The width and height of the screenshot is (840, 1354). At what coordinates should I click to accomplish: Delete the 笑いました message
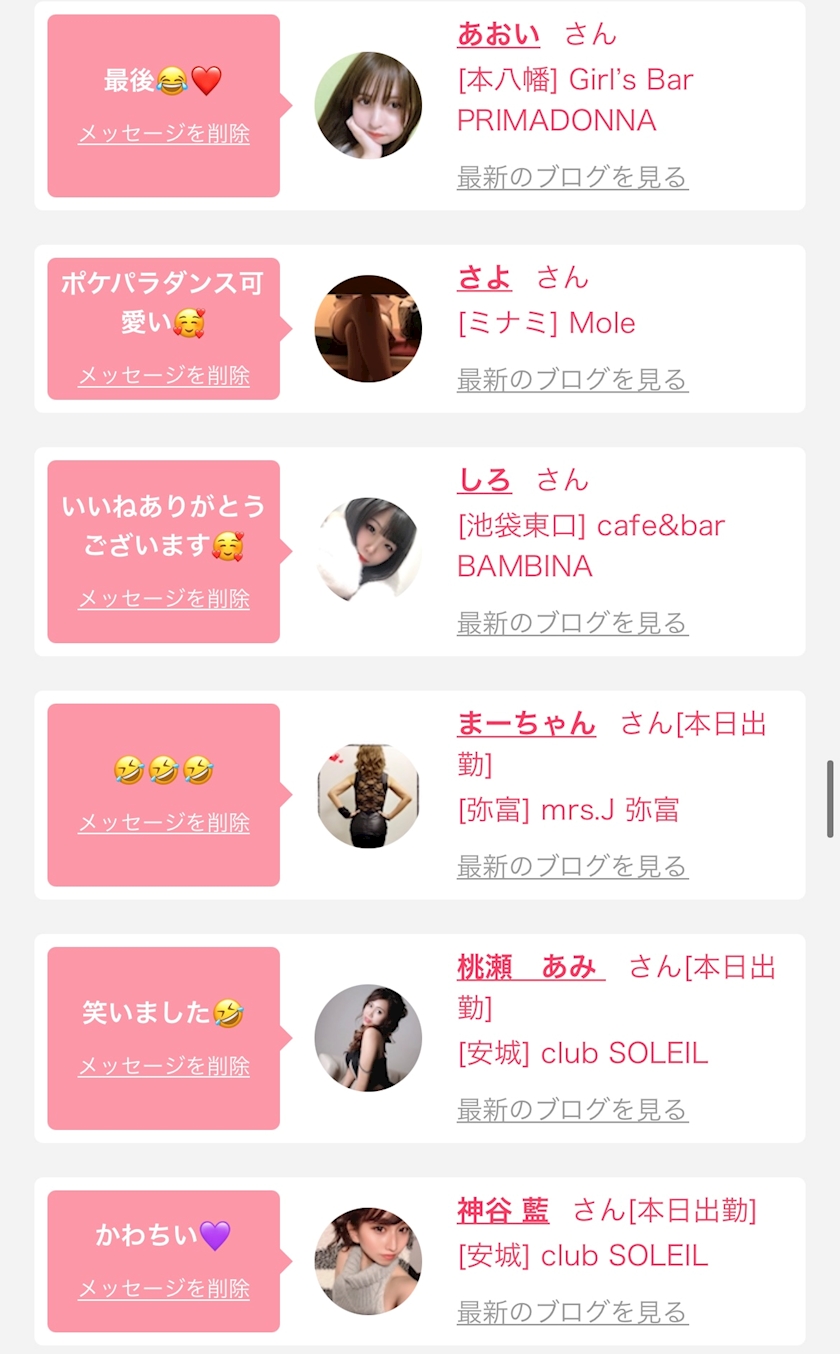164,1067
